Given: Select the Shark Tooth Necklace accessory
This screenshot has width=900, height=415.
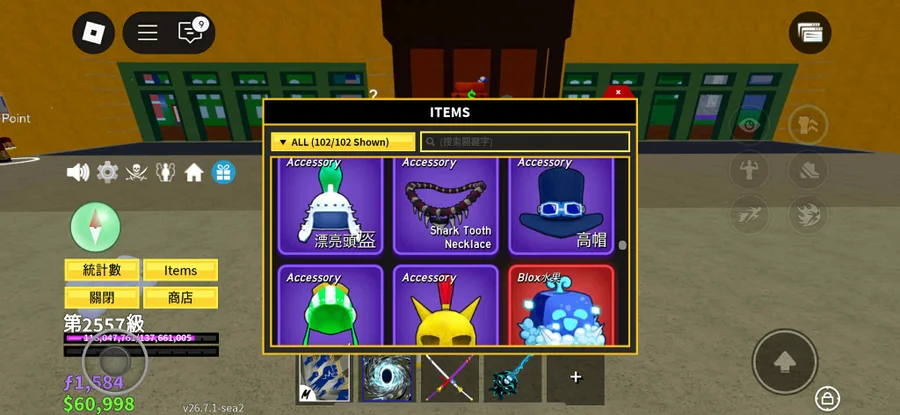Looking at the screenshot, I should [445, 207].
